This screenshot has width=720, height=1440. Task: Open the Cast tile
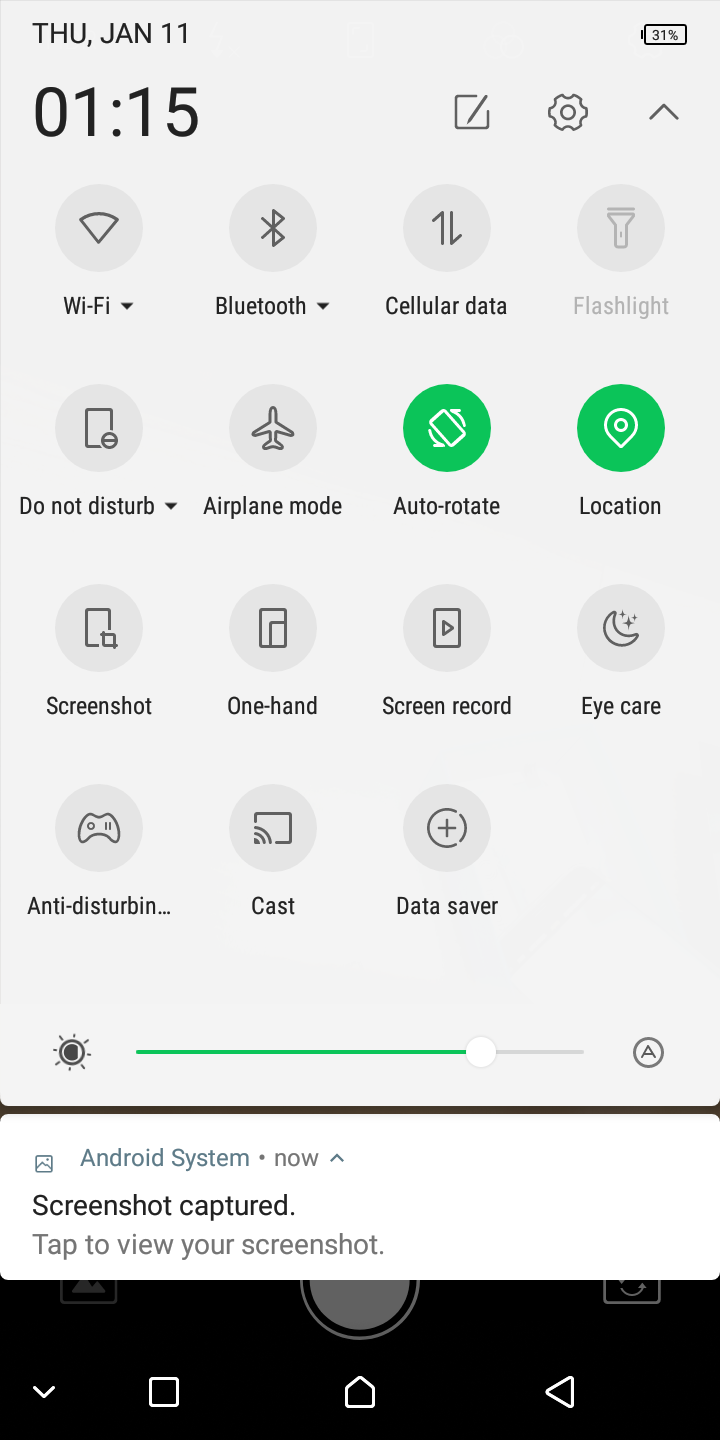[273, 828]
